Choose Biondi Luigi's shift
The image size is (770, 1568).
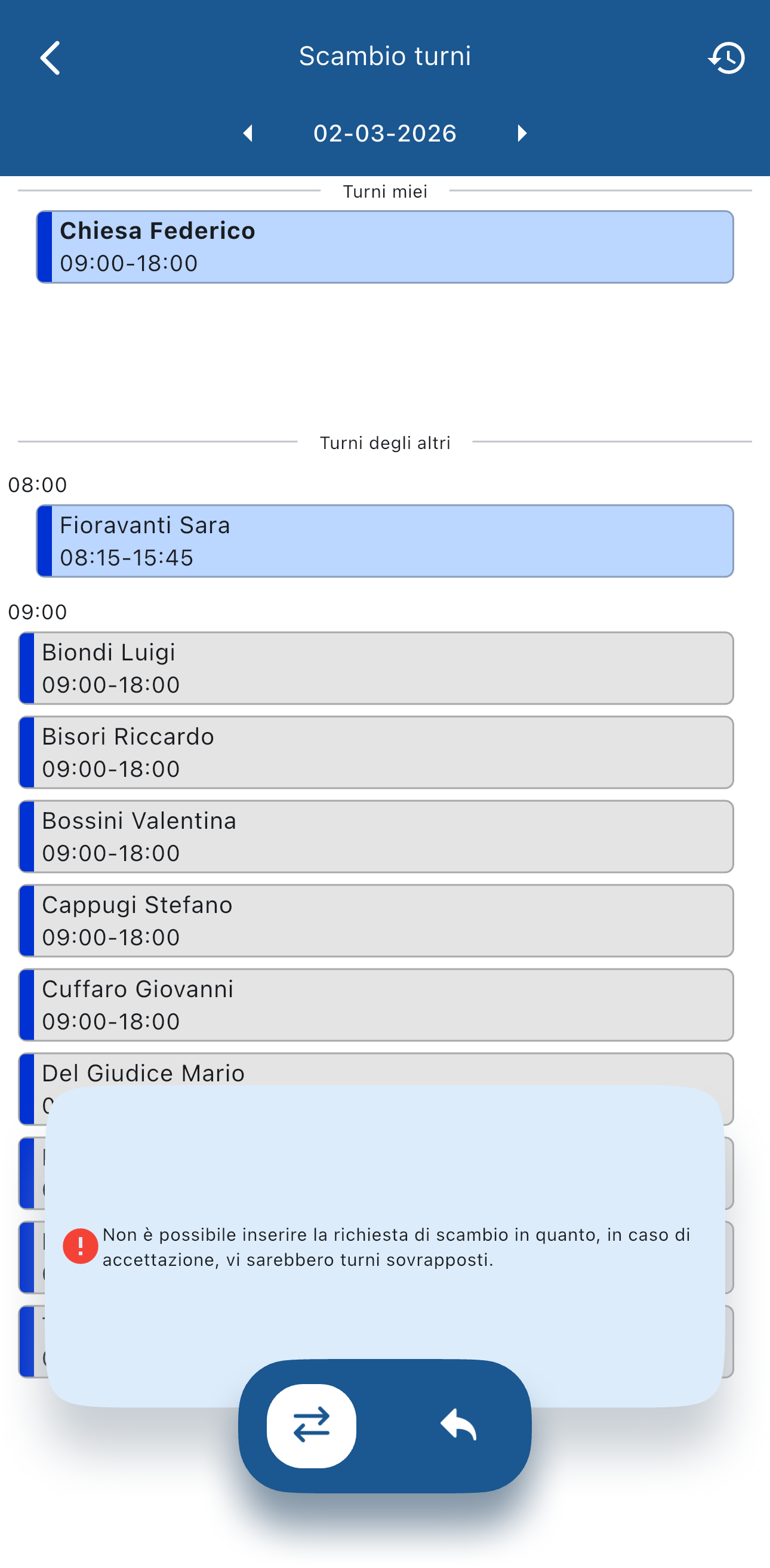(375, 668)
